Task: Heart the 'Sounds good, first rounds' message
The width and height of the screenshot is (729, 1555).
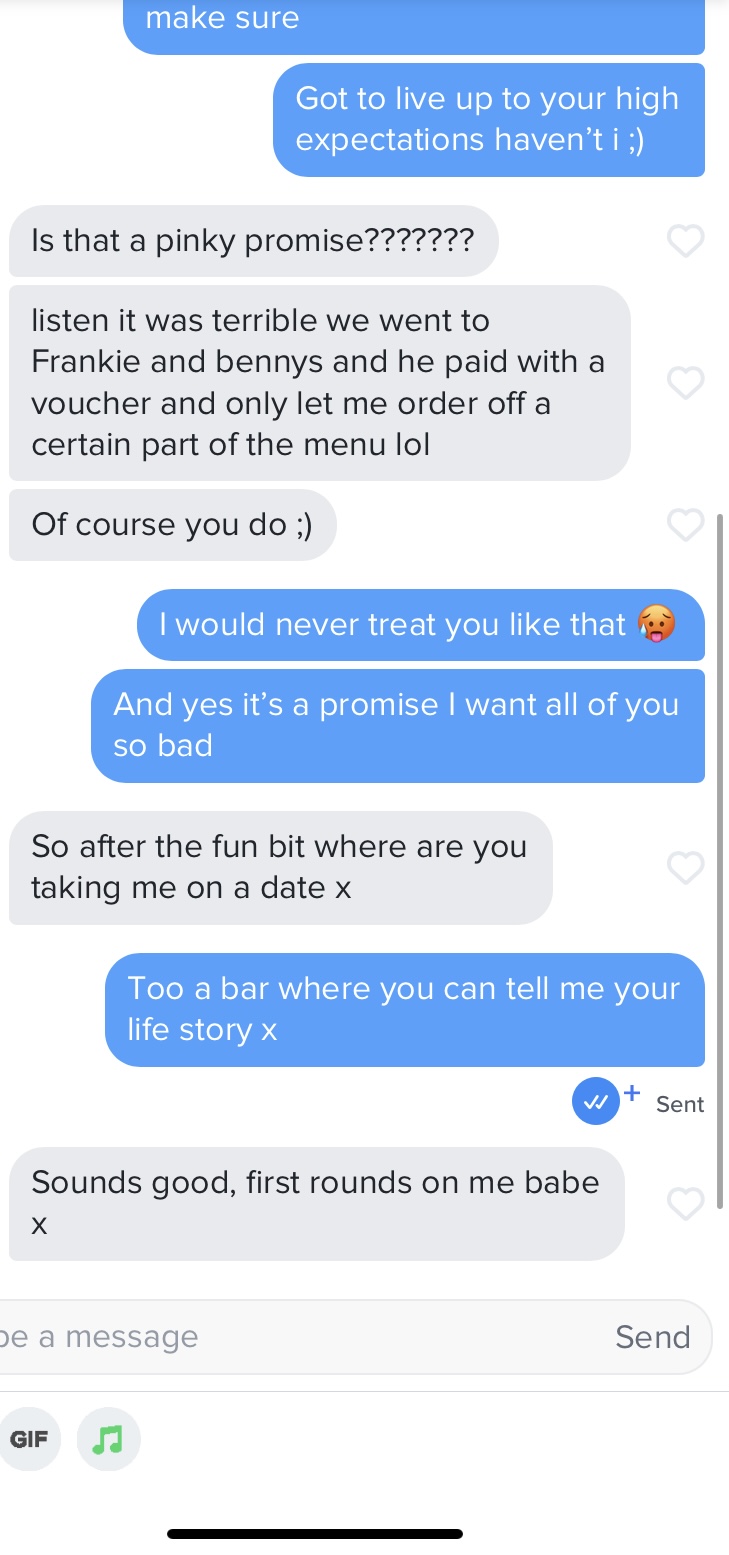Action: 686,1203
